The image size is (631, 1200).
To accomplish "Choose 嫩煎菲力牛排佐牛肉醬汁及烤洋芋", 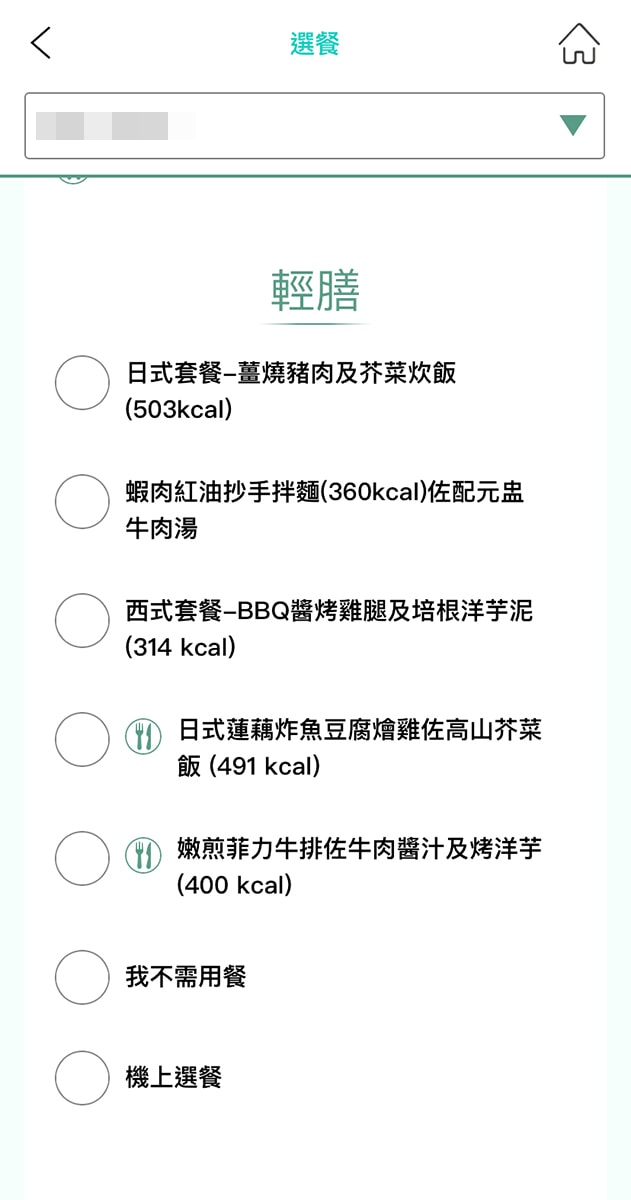I will coord(82,859).
